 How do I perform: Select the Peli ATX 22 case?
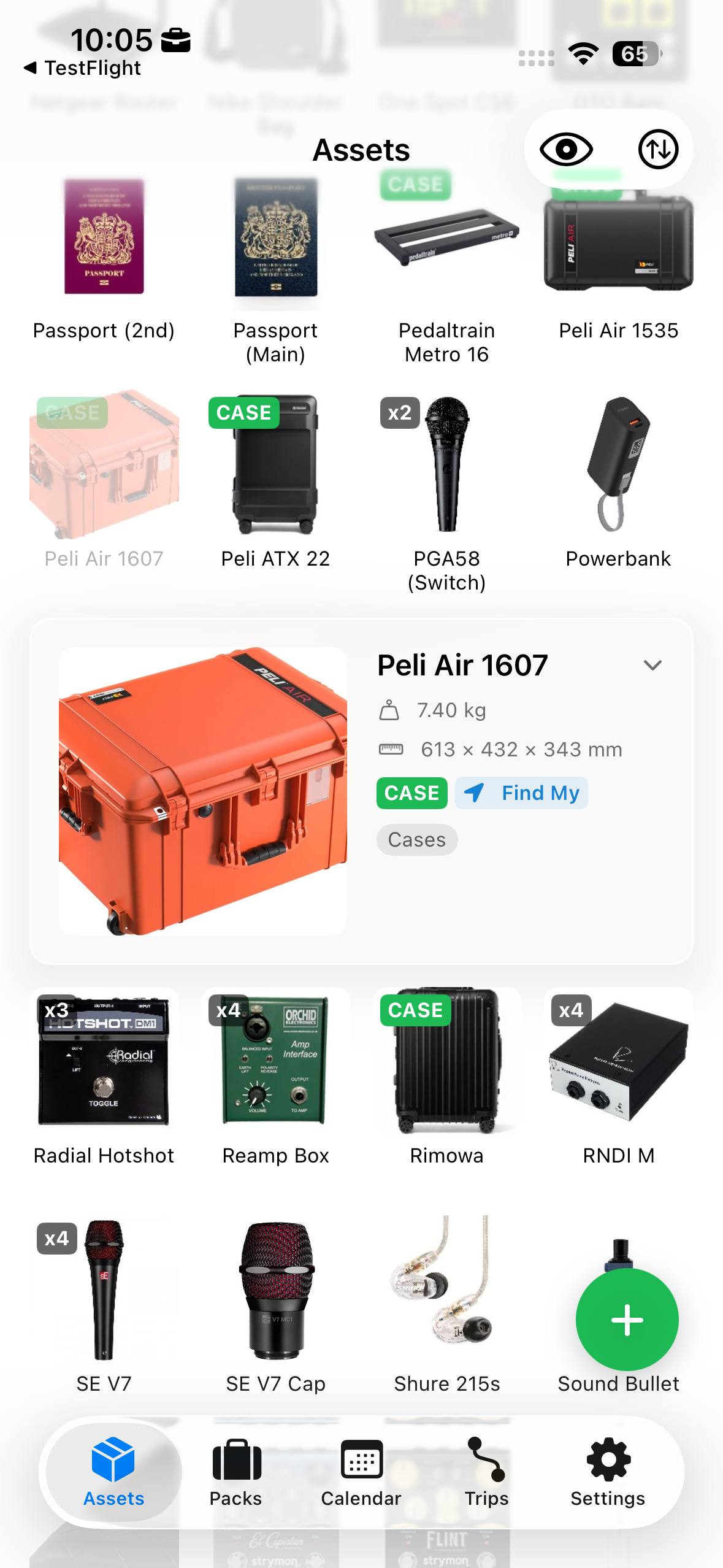click(275, 478)
